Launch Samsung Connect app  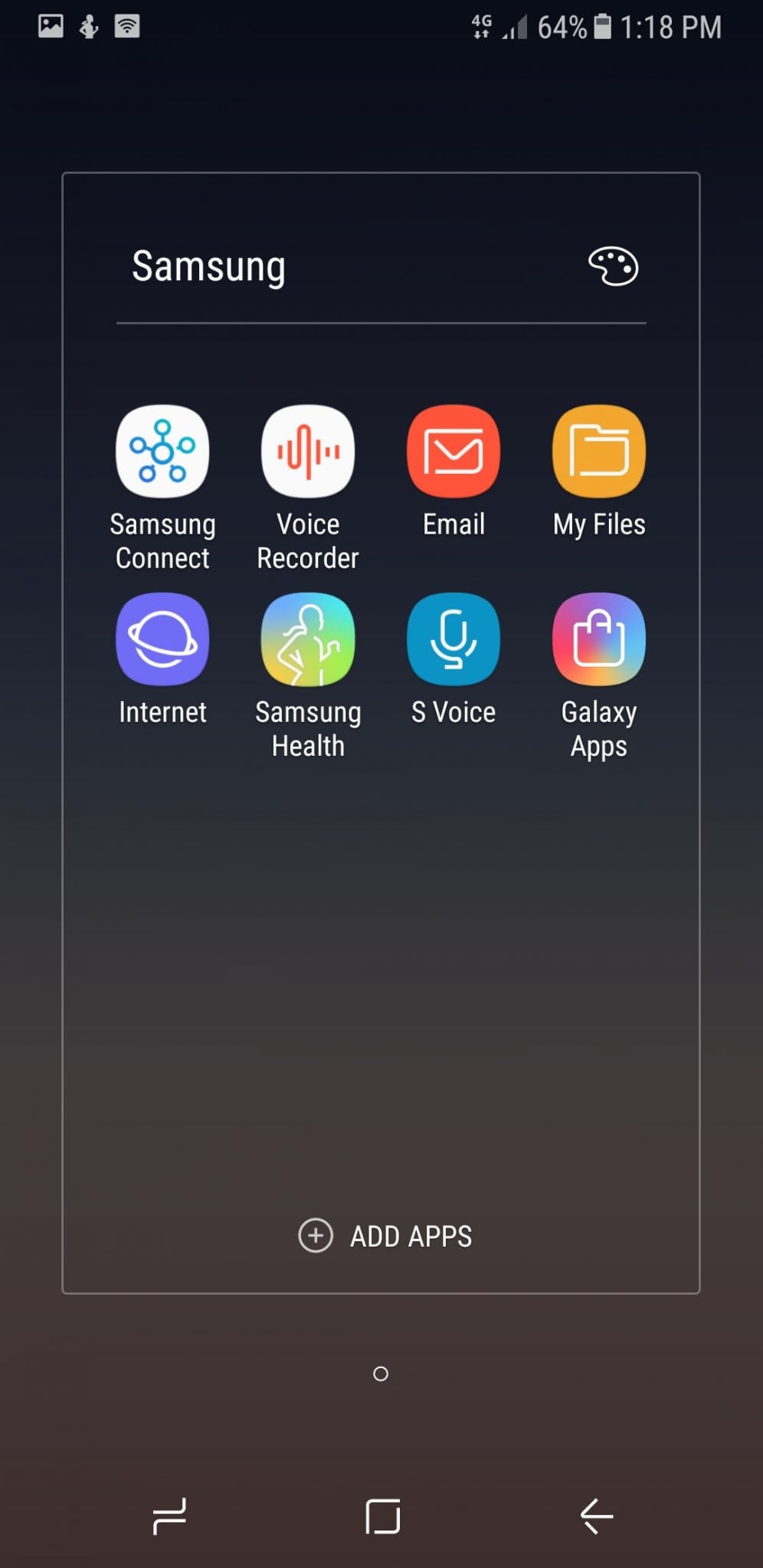pyautogui.click(x=162, y=452)
